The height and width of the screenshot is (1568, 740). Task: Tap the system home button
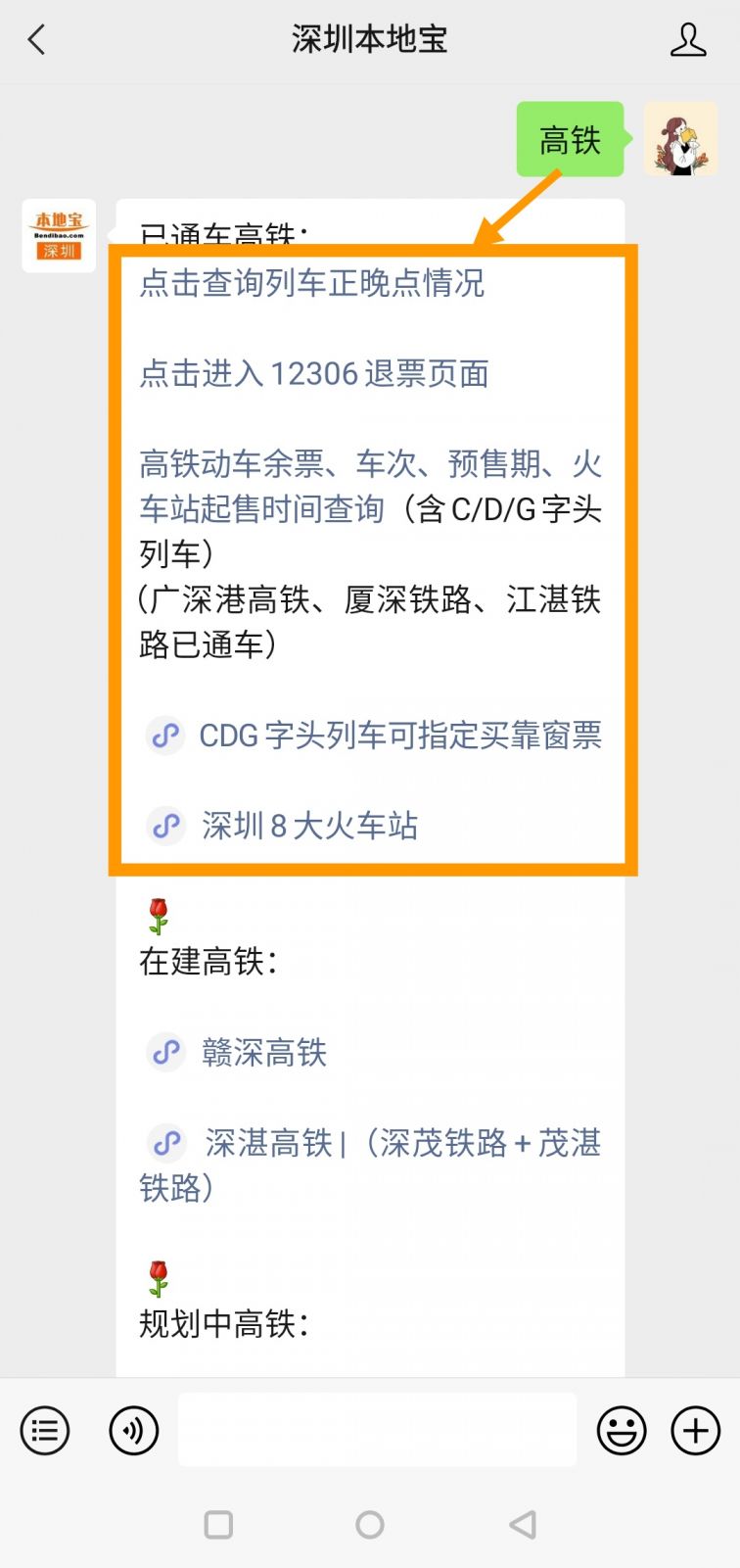(370, 1524)
